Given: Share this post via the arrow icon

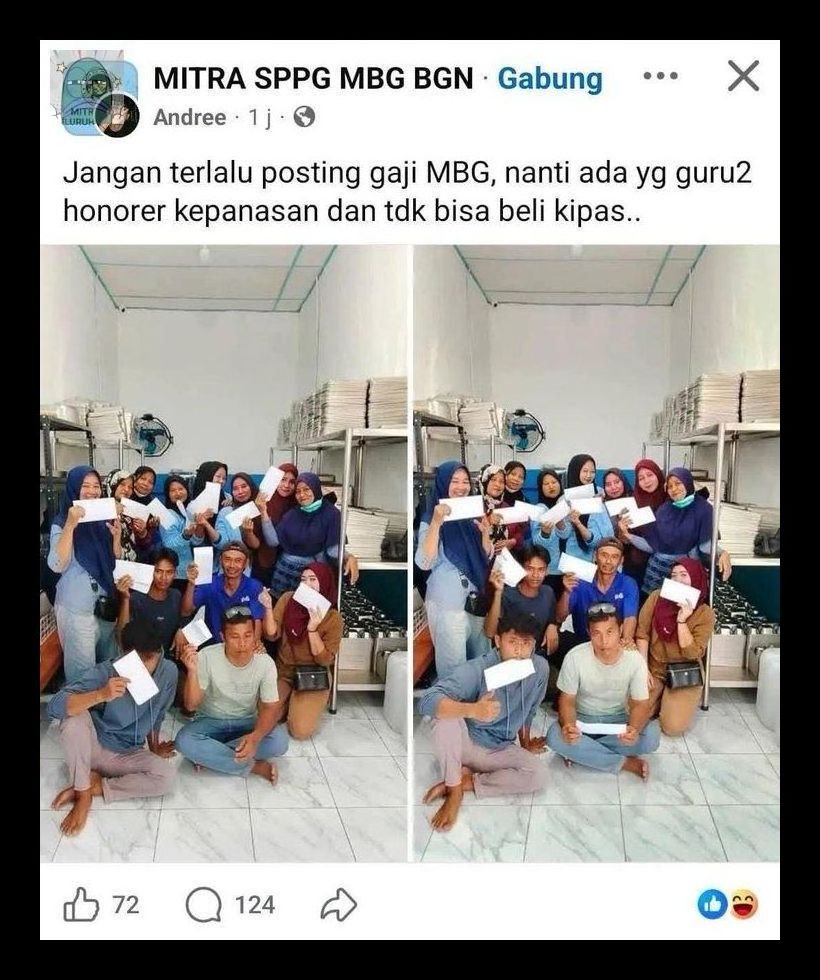Looking at the screenshot, I should [338, 906].
